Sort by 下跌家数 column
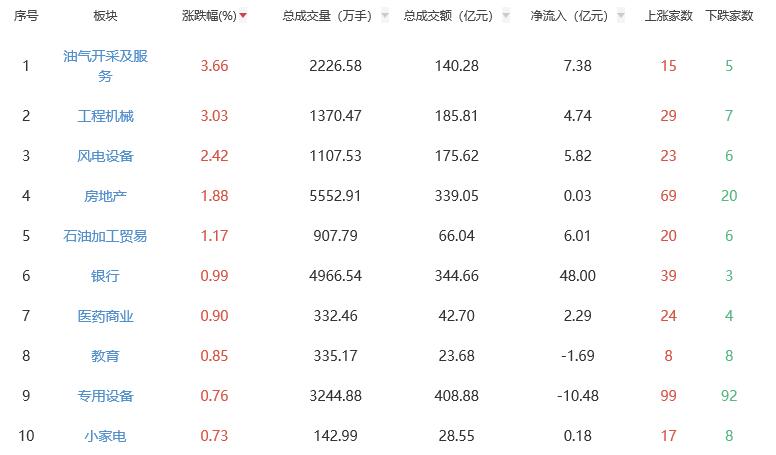The height and width of the screenshot is (455, 776). [729, 16]
